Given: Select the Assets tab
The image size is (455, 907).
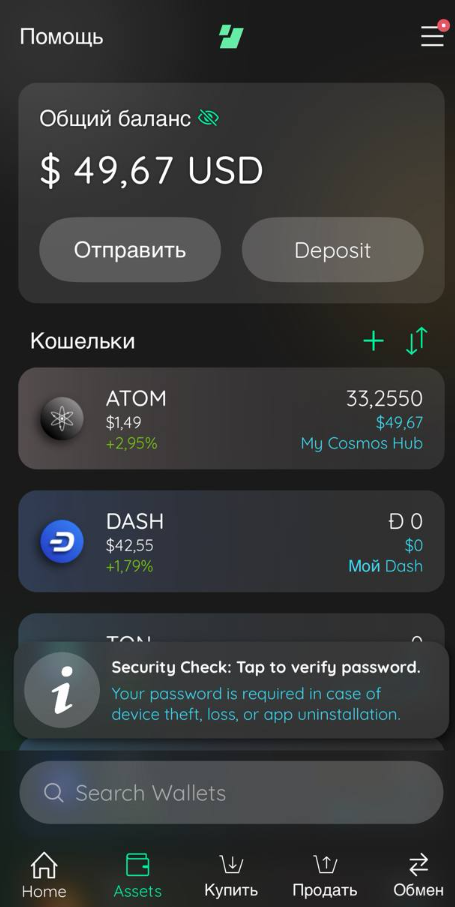Looking at the screenshot, I should [x=138, y=875].
